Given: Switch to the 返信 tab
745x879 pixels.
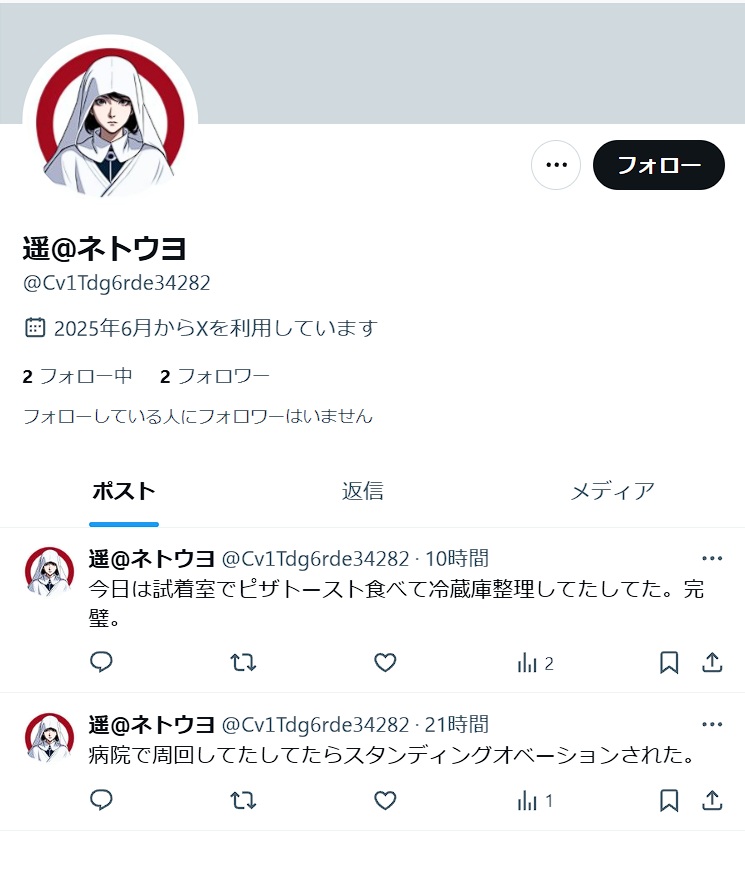Looking at the screenshot, I should pyautogui.click(x=362, y=491).
